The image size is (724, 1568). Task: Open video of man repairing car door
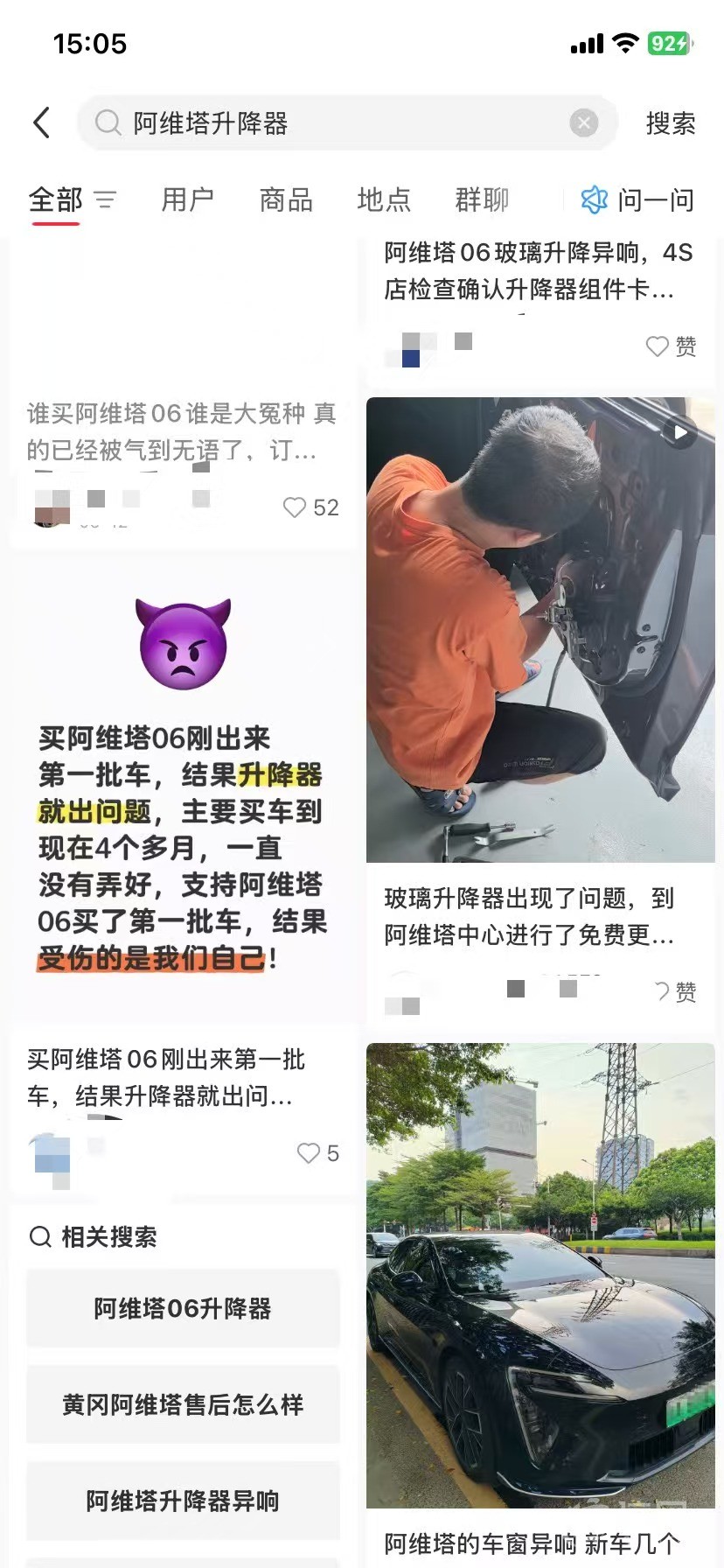coord(540,630)
